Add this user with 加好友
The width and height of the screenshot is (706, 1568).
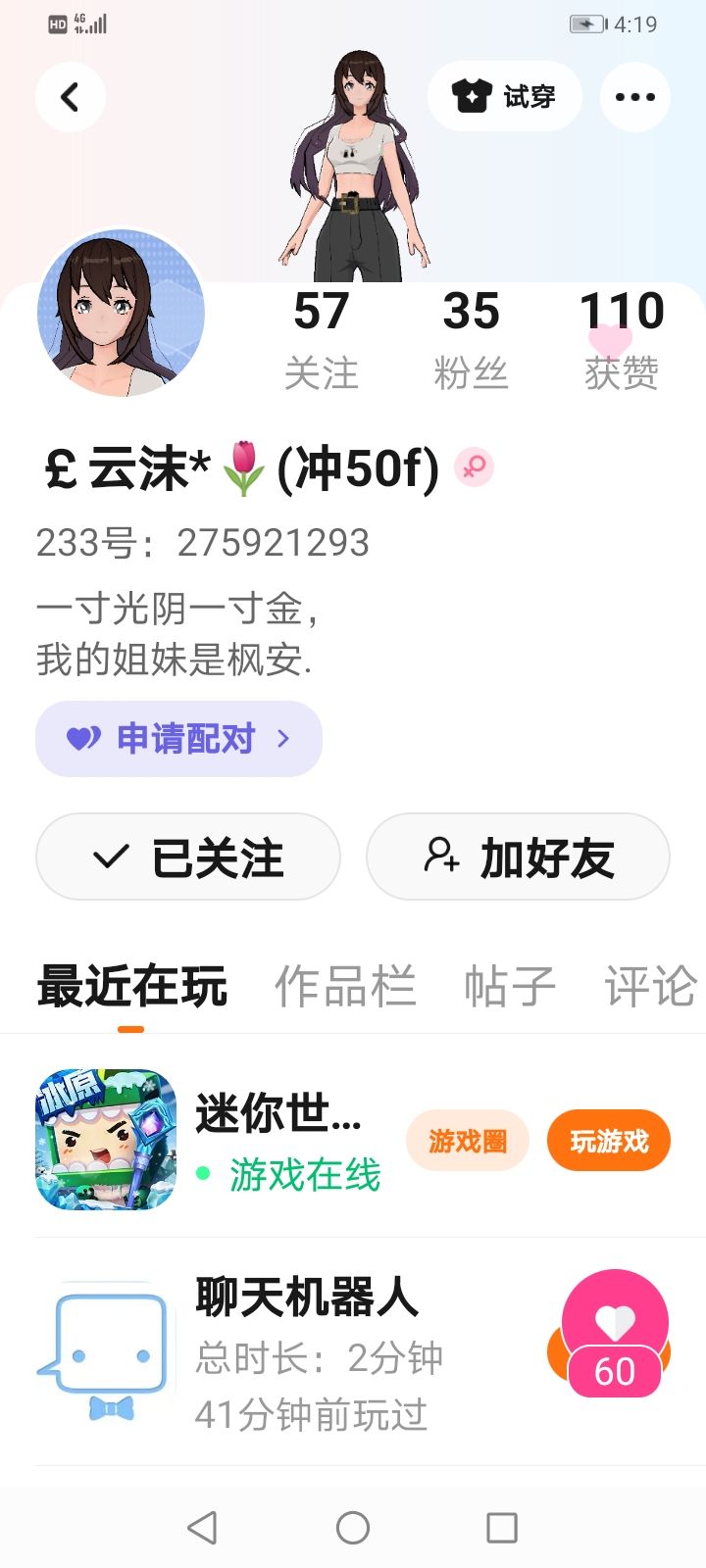tap(518, 857)
